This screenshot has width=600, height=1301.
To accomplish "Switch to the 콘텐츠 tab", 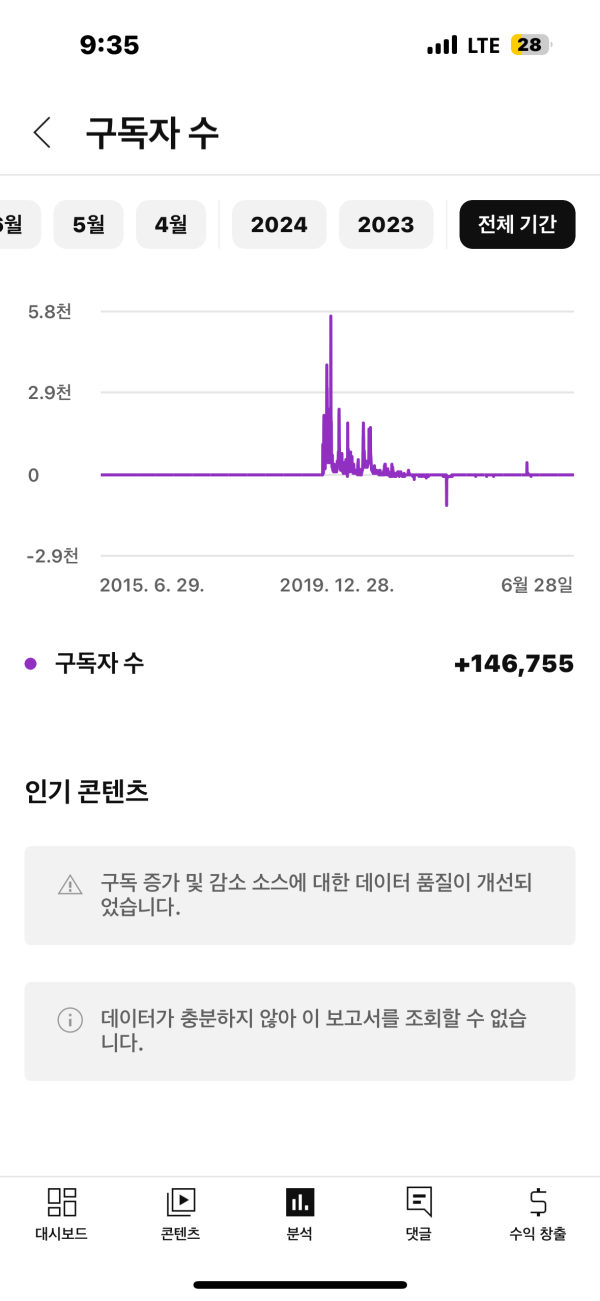I will point(181,1213).
